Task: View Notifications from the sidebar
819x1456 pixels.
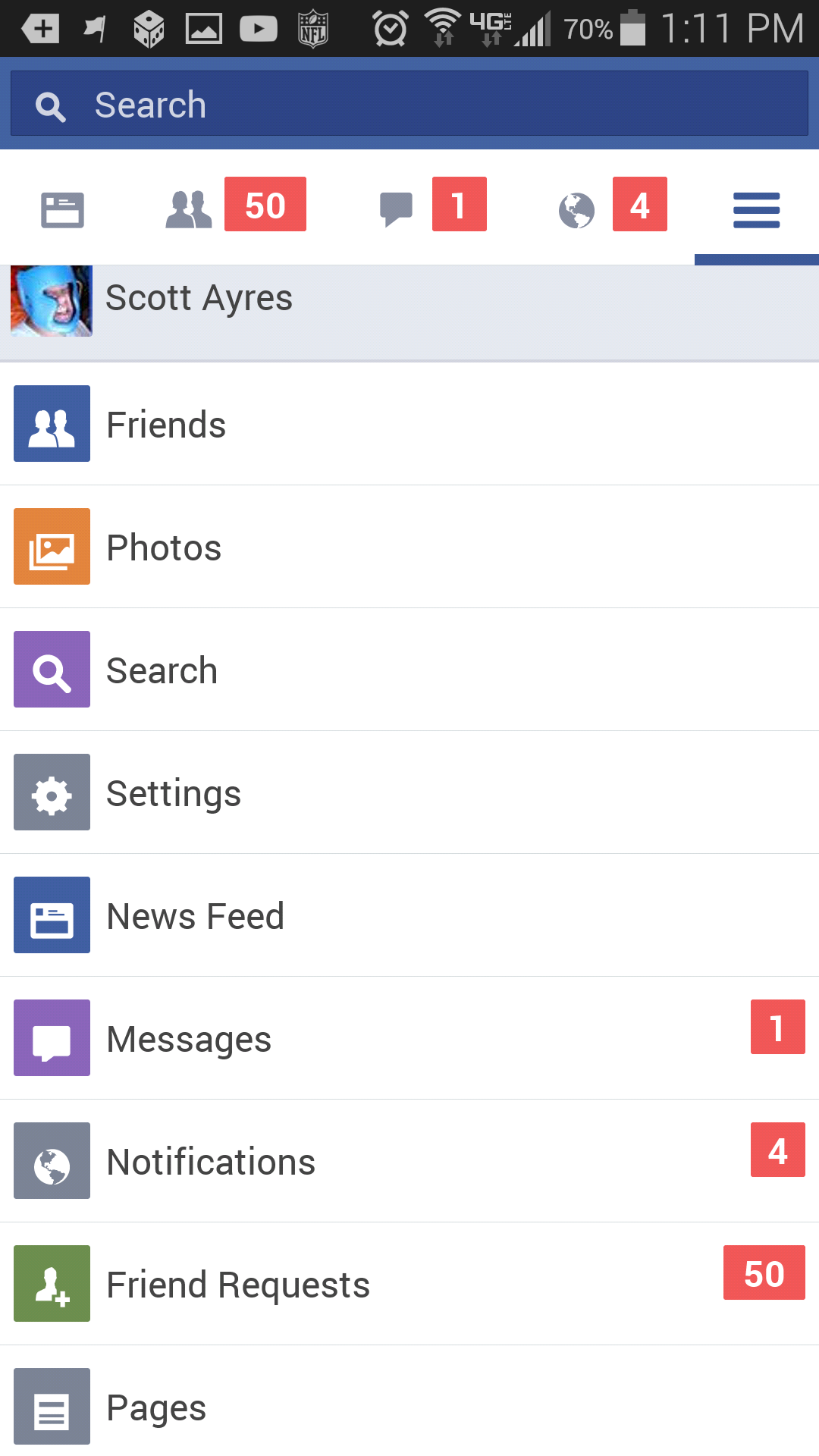Action: pyautogui.click(x=211, y=1161)
